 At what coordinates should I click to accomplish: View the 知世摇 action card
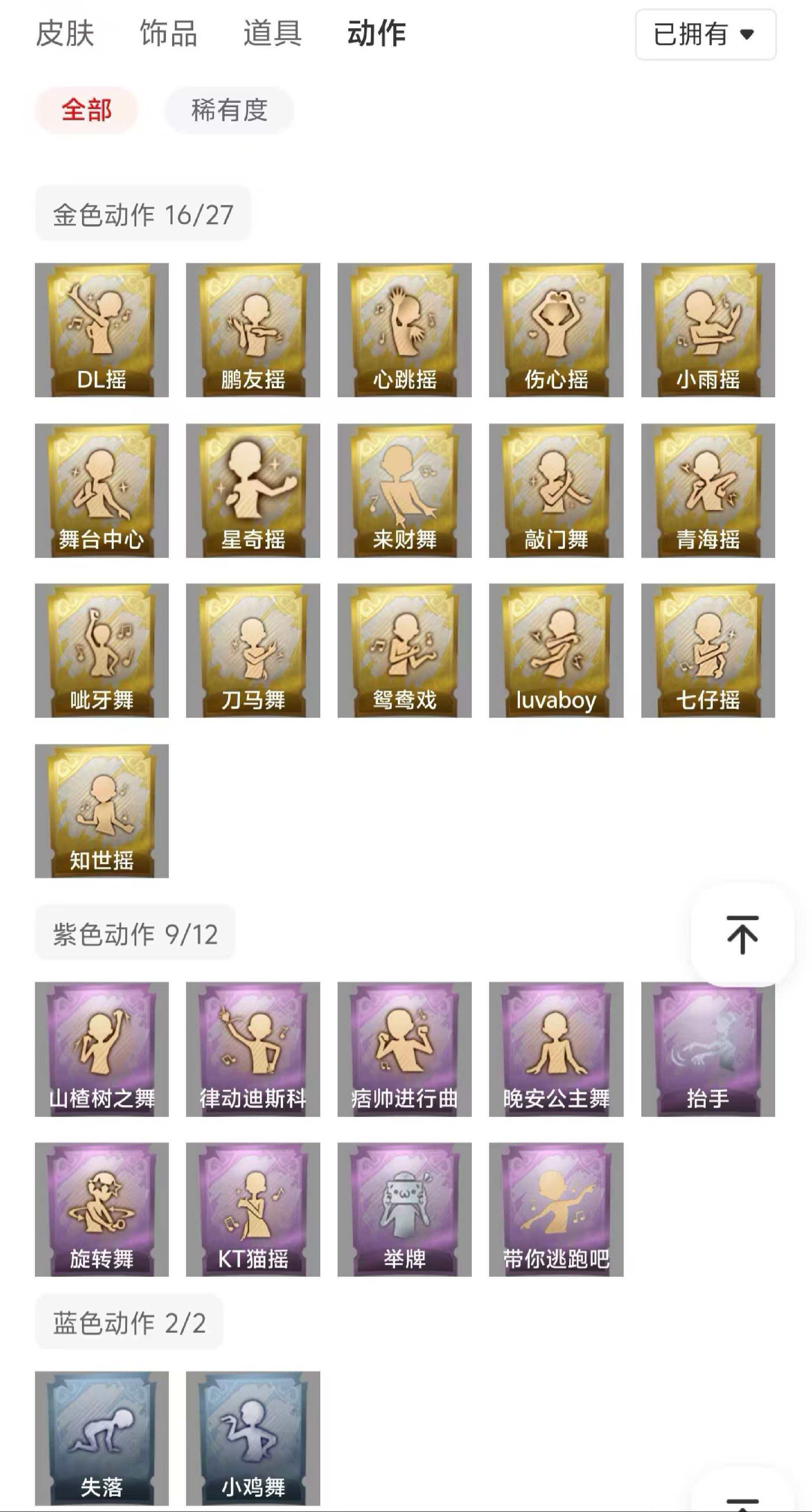(x=101, y=811)
